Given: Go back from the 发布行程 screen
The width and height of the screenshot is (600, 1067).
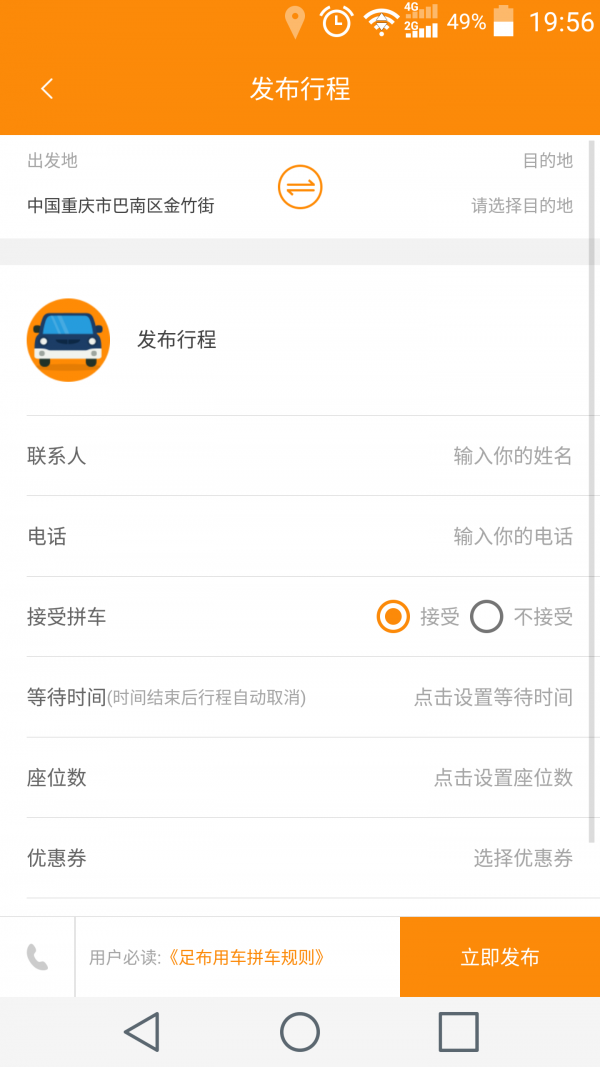Looking at the screenshot, I should point(46,88).
